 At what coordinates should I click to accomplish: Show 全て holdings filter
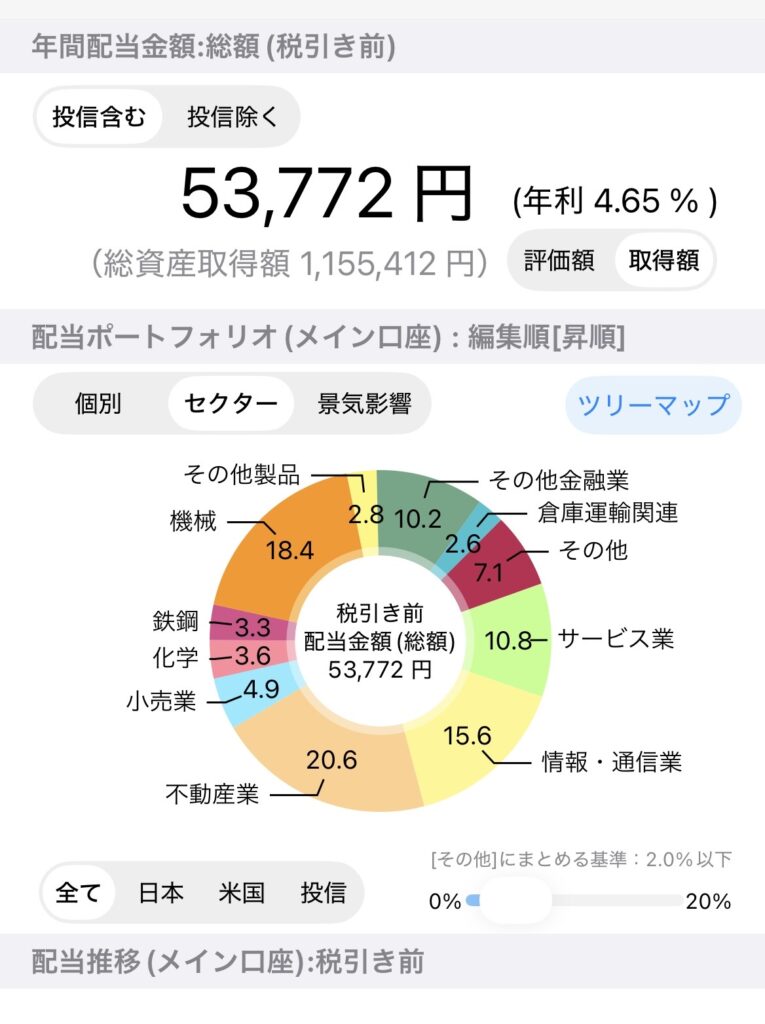(78, 892)
